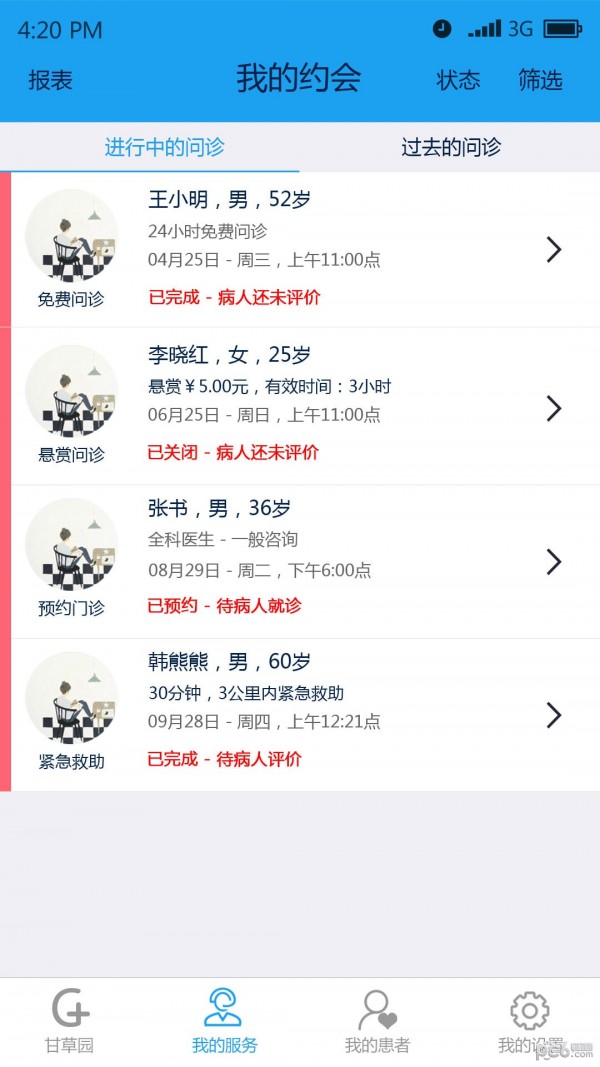600x1067 pixels.
Task: Tap the 状态 status option
Action: click(x=458, y=80)
